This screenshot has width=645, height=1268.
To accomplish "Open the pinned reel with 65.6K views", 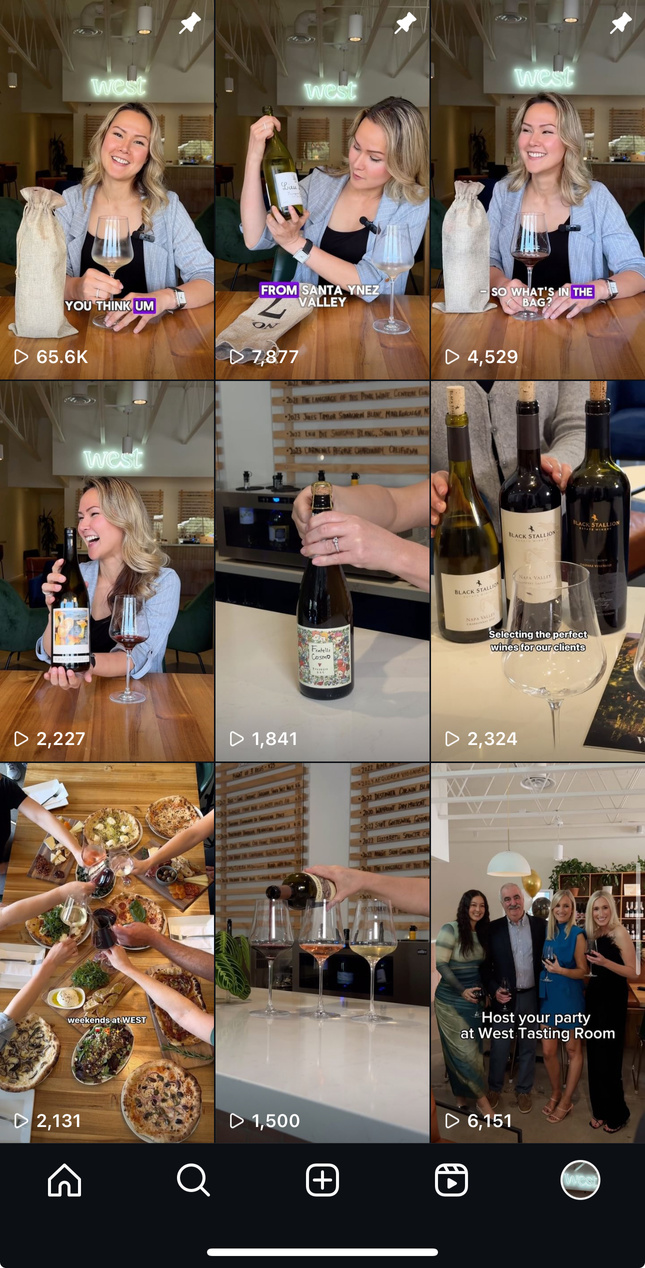I will coord(107,190).
